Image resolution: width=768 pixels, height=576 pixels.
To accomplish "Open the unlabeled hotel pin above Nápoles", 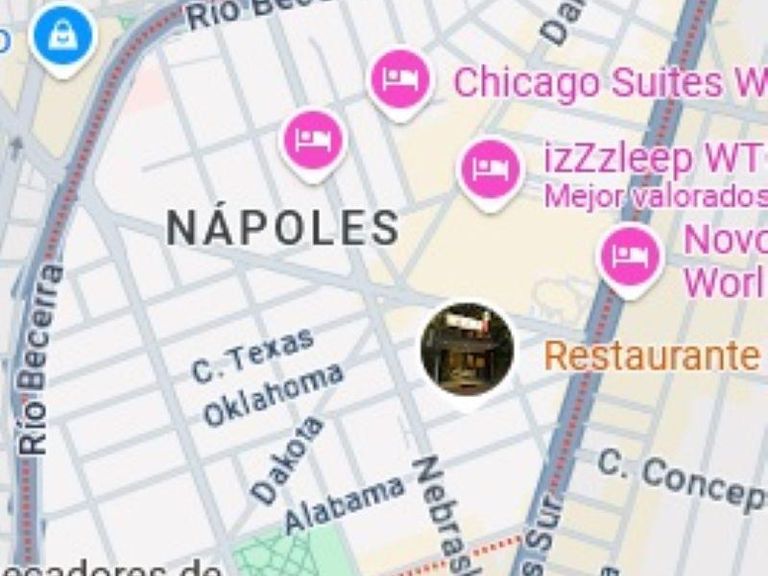I will 313,143.
